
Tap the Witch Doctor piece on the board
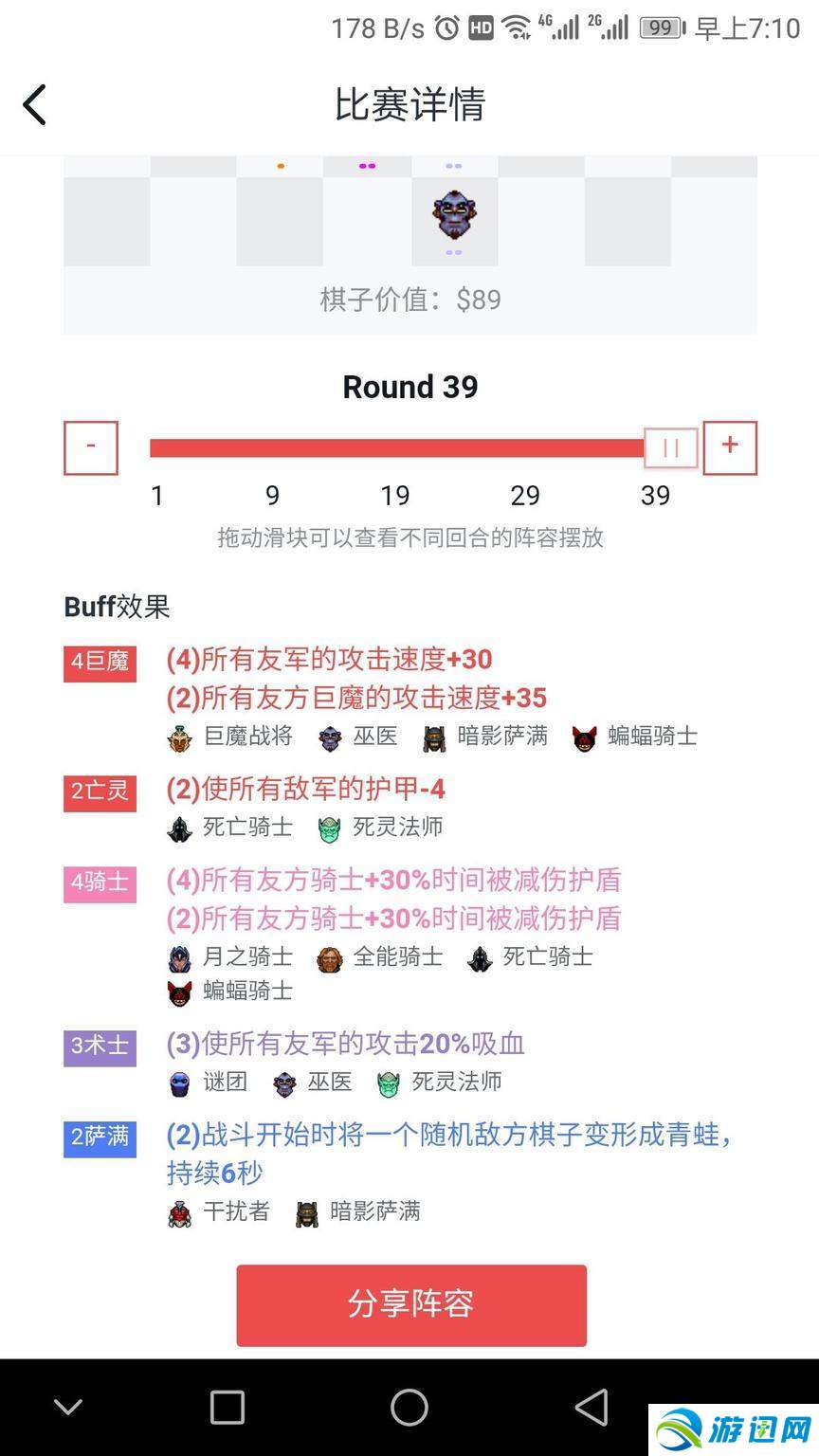click(x=454, y=215)
